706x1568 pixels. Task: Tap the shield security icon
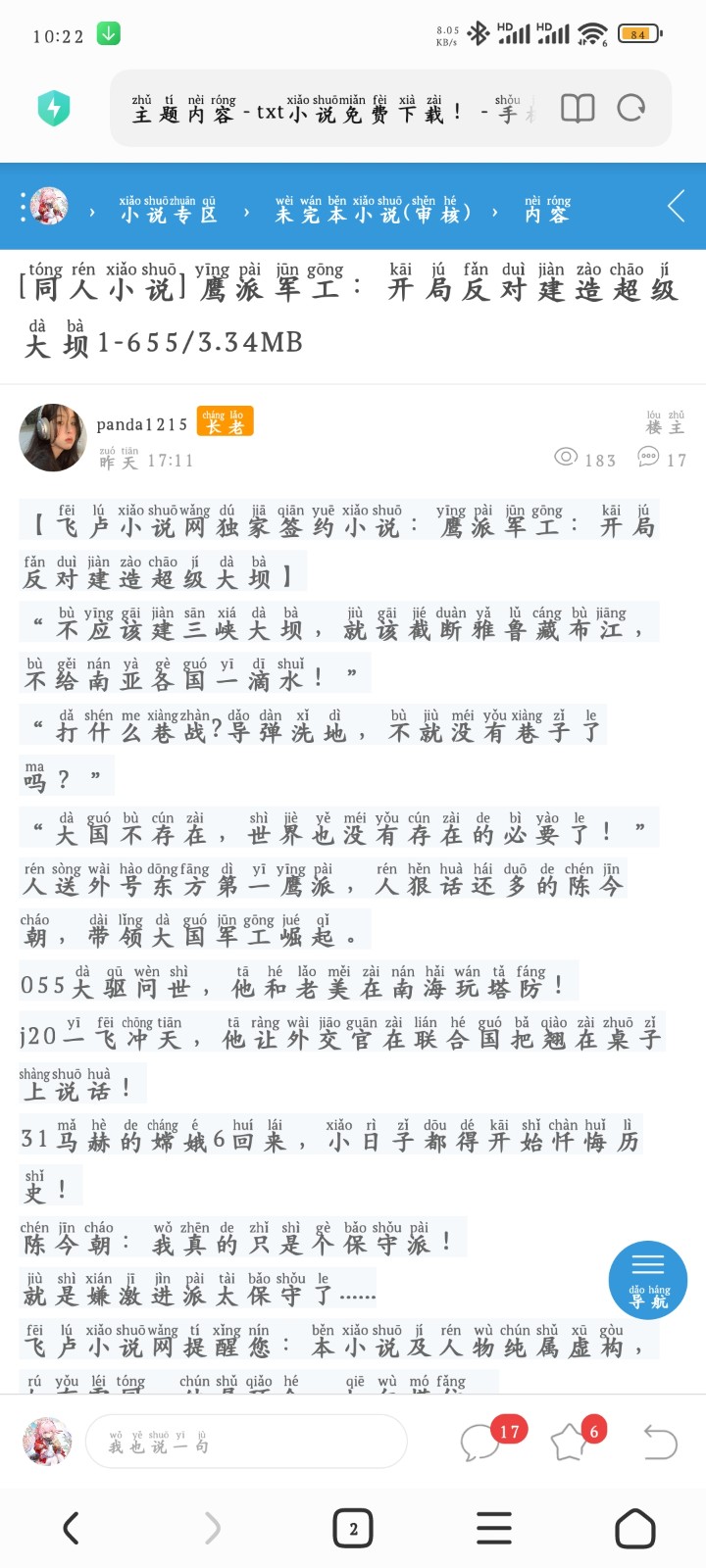(x=54, y=108)
